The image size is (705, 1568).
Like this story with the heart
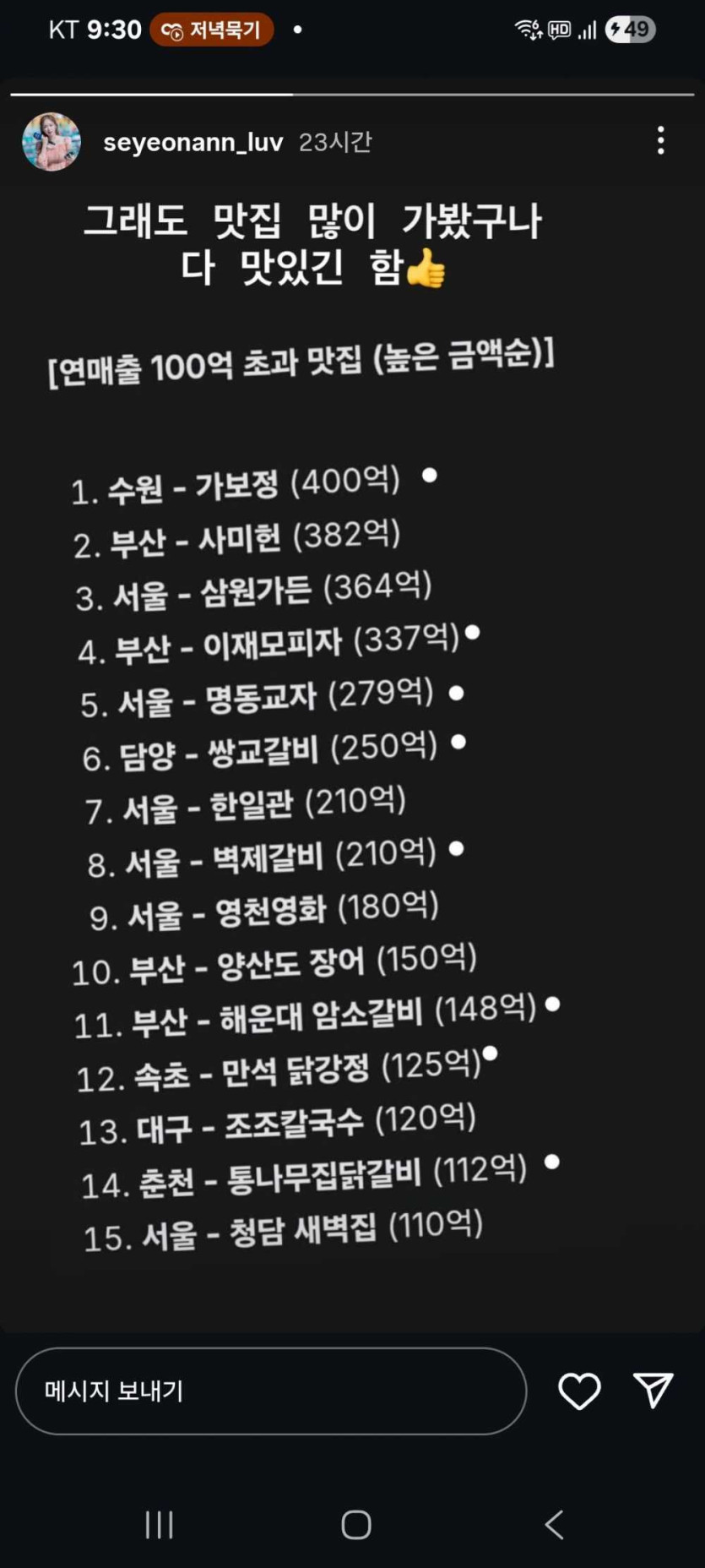click(579, 1391)
